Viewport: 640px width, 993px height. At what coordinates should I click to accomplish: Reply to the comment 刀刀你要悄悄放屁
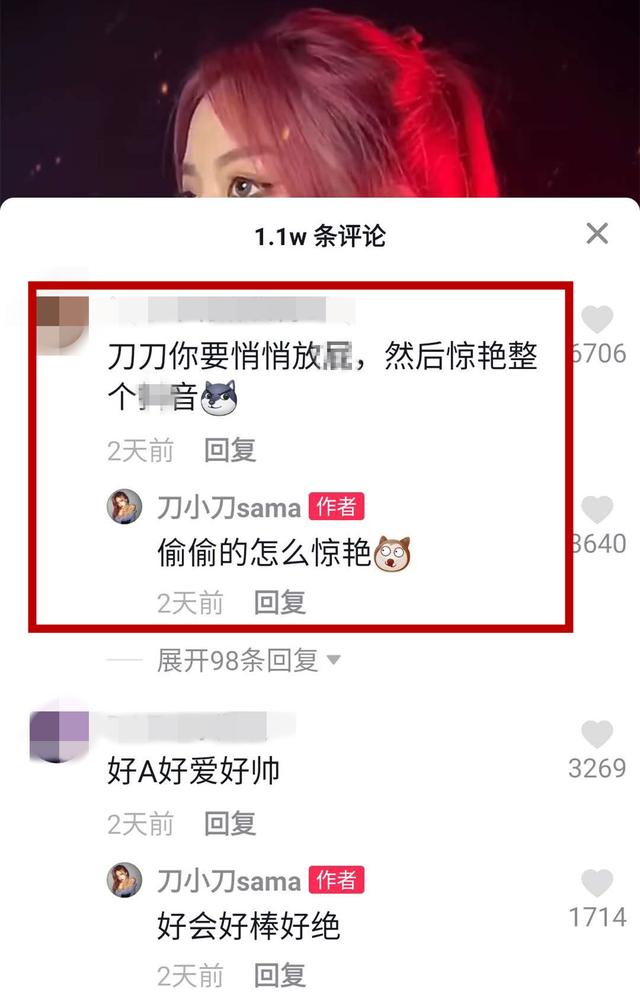tap(230, 451)
